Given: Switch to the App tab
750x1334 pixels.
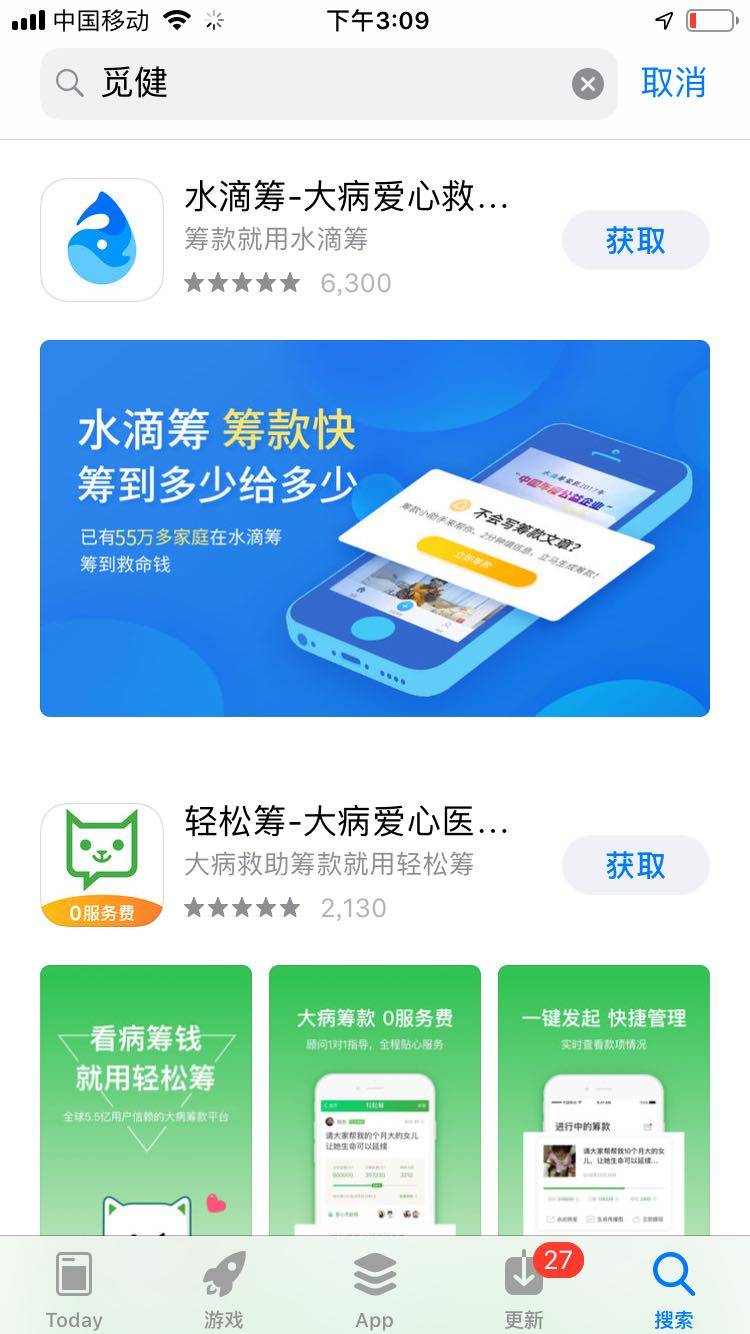Looking at the screenshot, I should 375,1290.
